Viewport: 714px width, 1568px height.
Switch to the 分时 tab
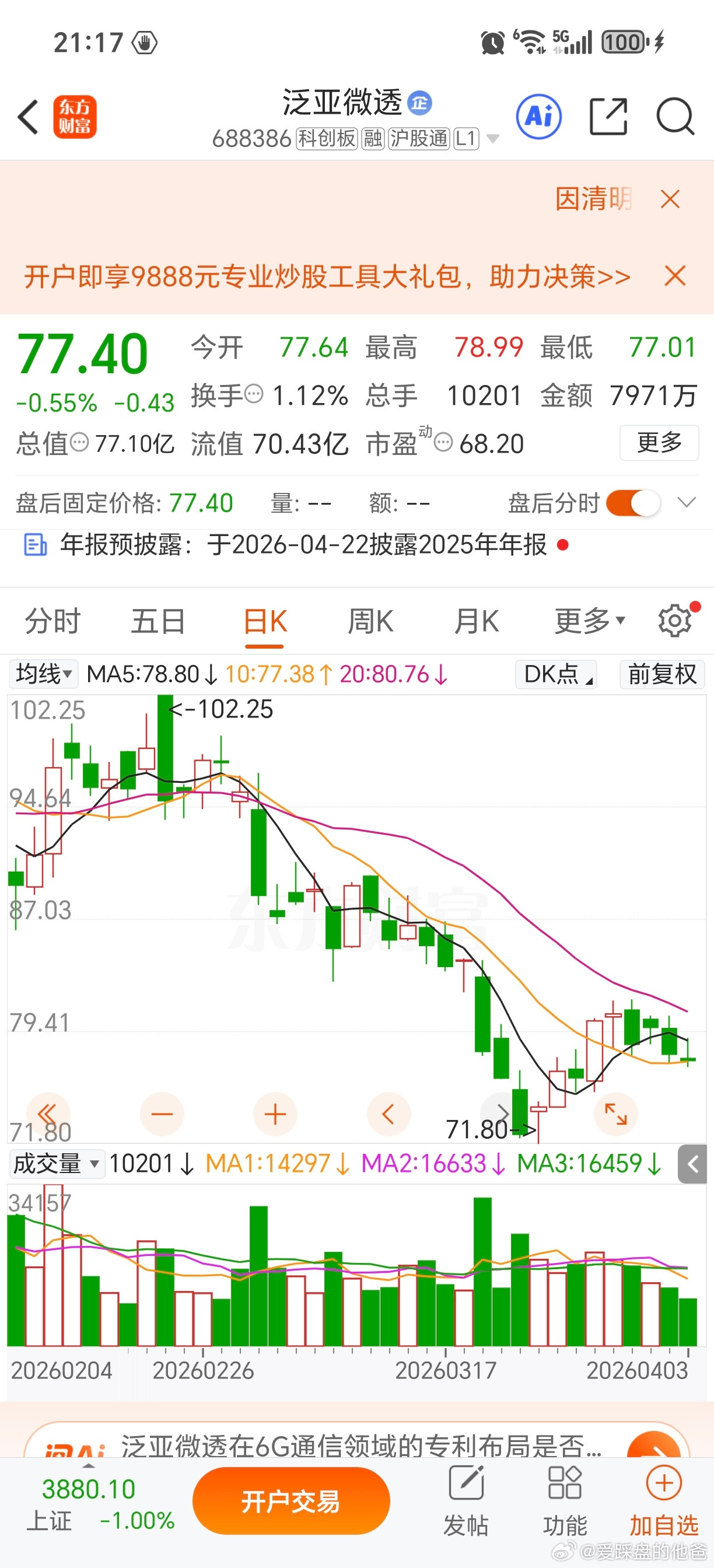(51, 620)
